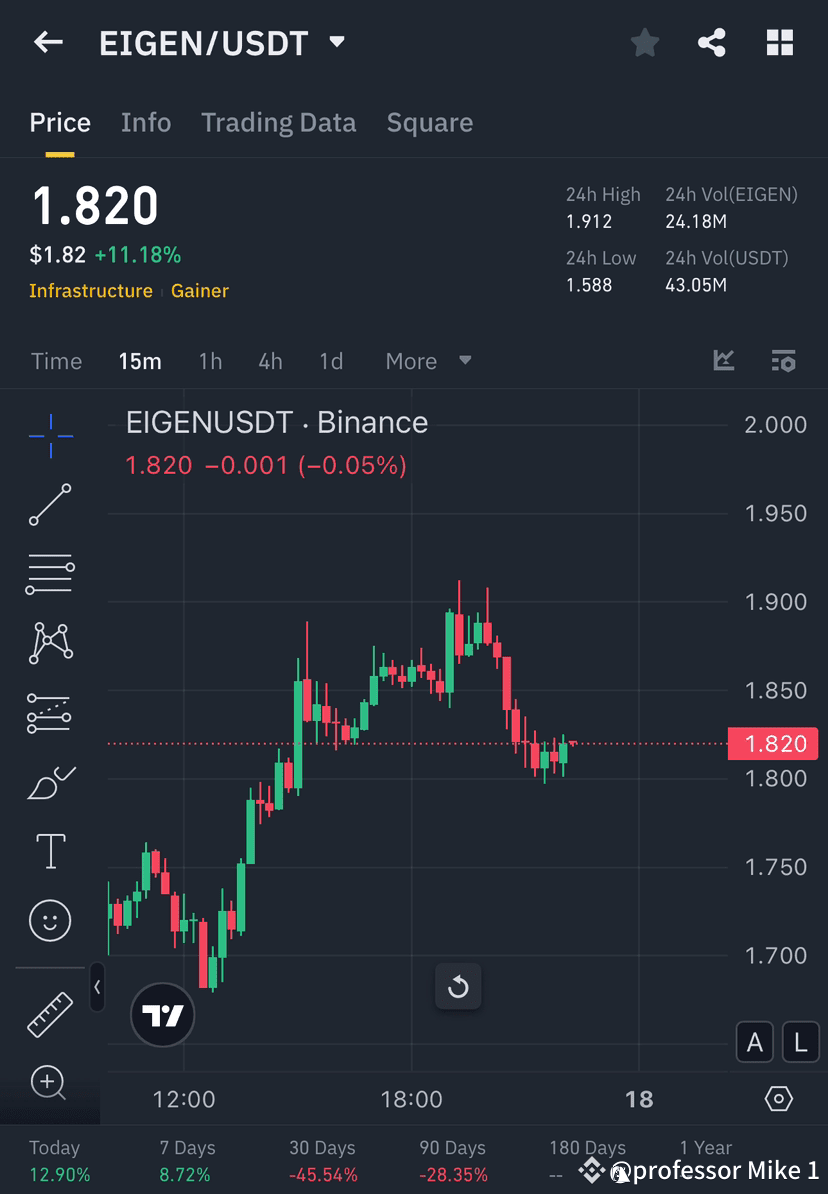
Task: Select the brush freehand drawing tool
Action: (x=50, y=782)
